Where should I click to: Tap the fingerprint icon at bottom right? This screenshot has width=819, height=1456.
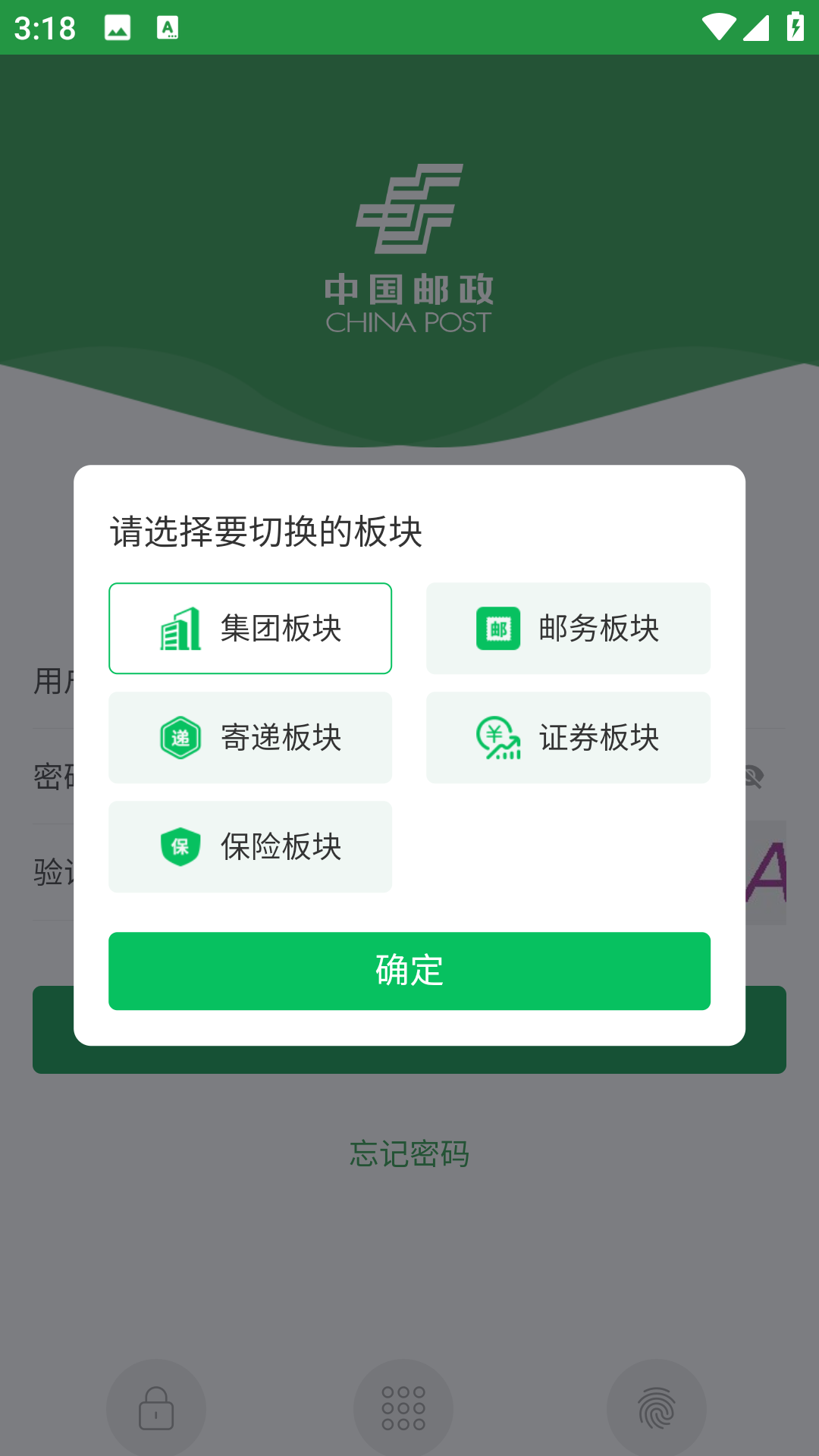coord(657,1407)
